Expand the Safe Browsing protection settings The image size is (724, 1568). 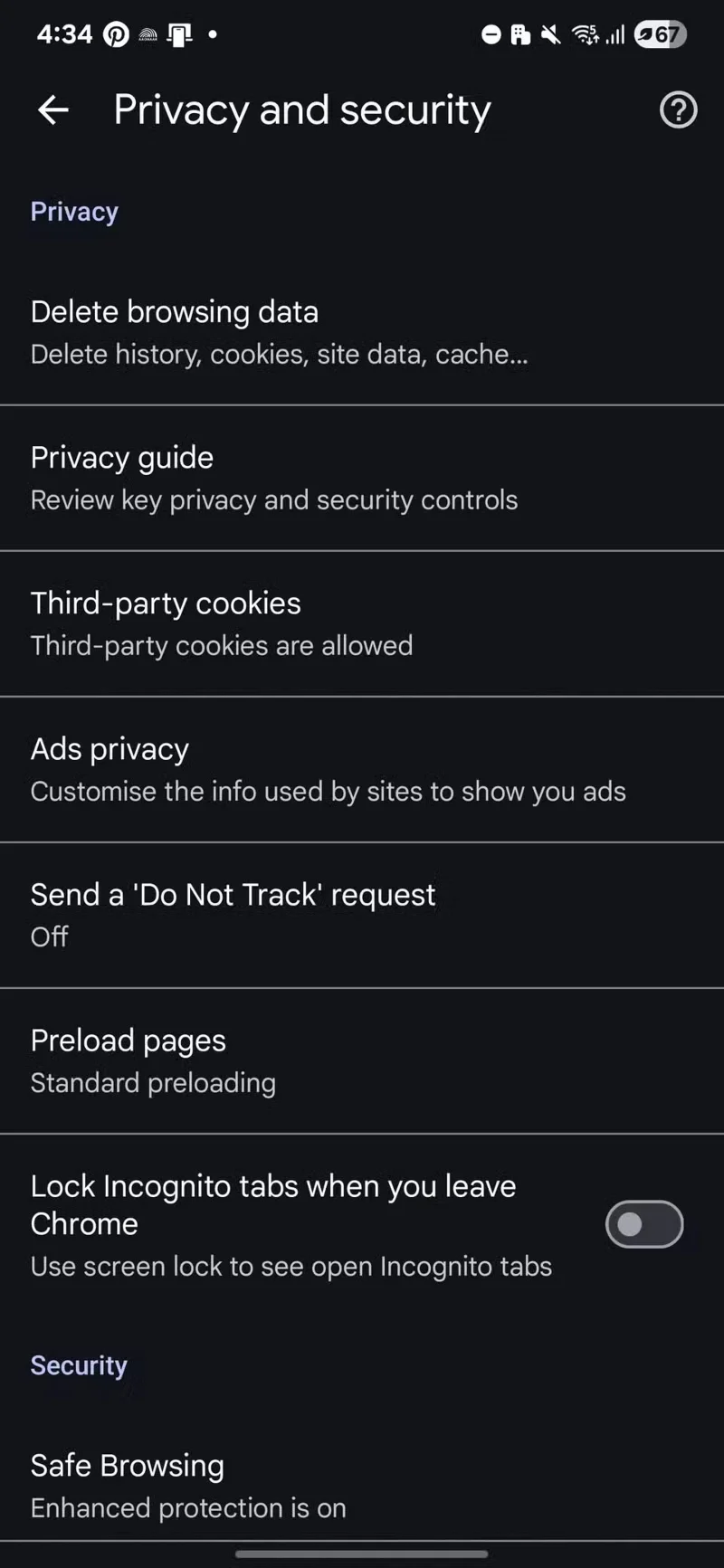tap(362, 1484)
